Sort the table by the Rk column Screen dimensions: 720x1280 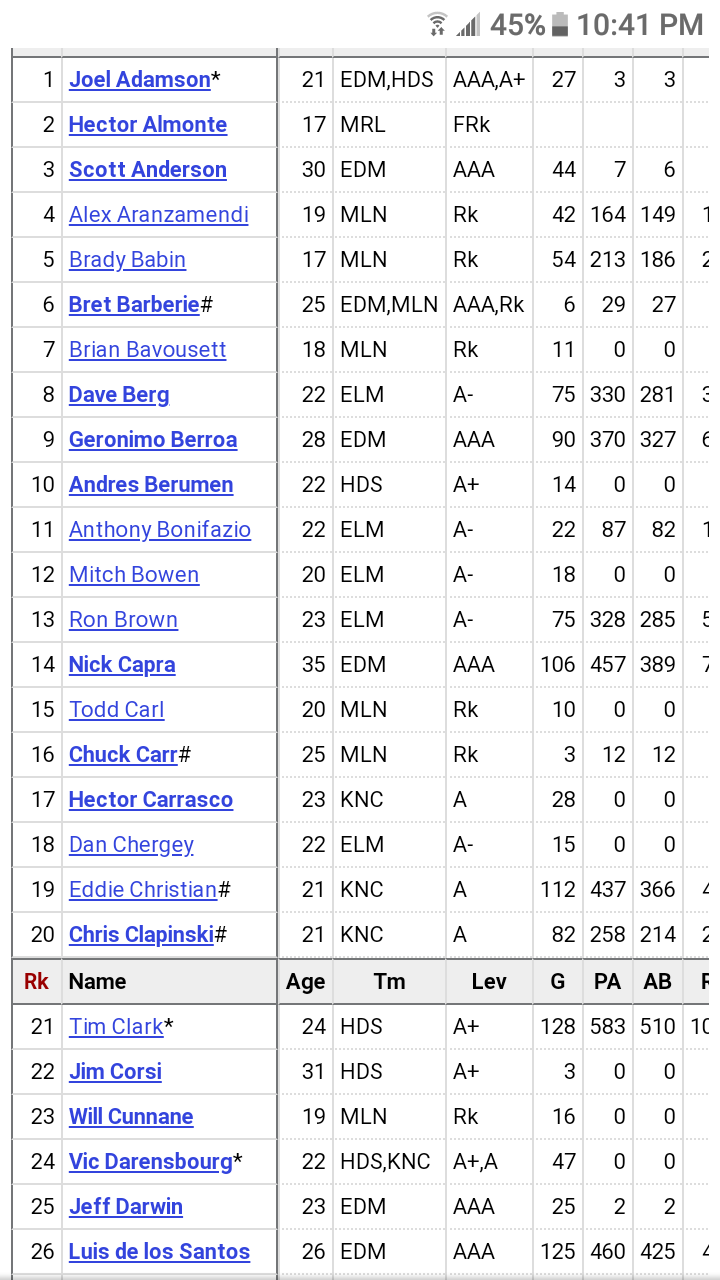point(36,982)
